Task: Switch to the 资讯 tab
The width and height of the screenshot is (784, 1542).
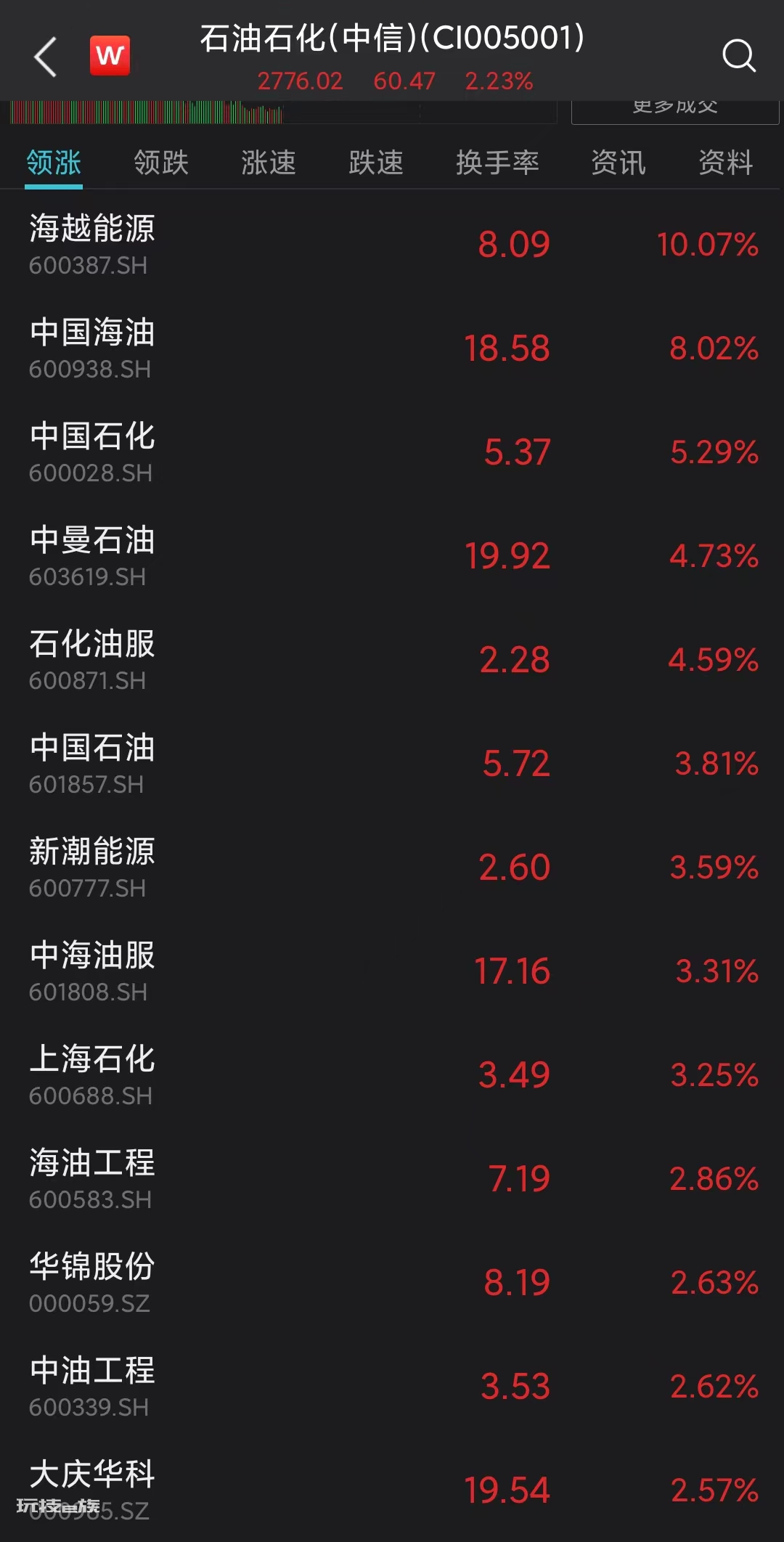Action: click(x=618, y=163)
